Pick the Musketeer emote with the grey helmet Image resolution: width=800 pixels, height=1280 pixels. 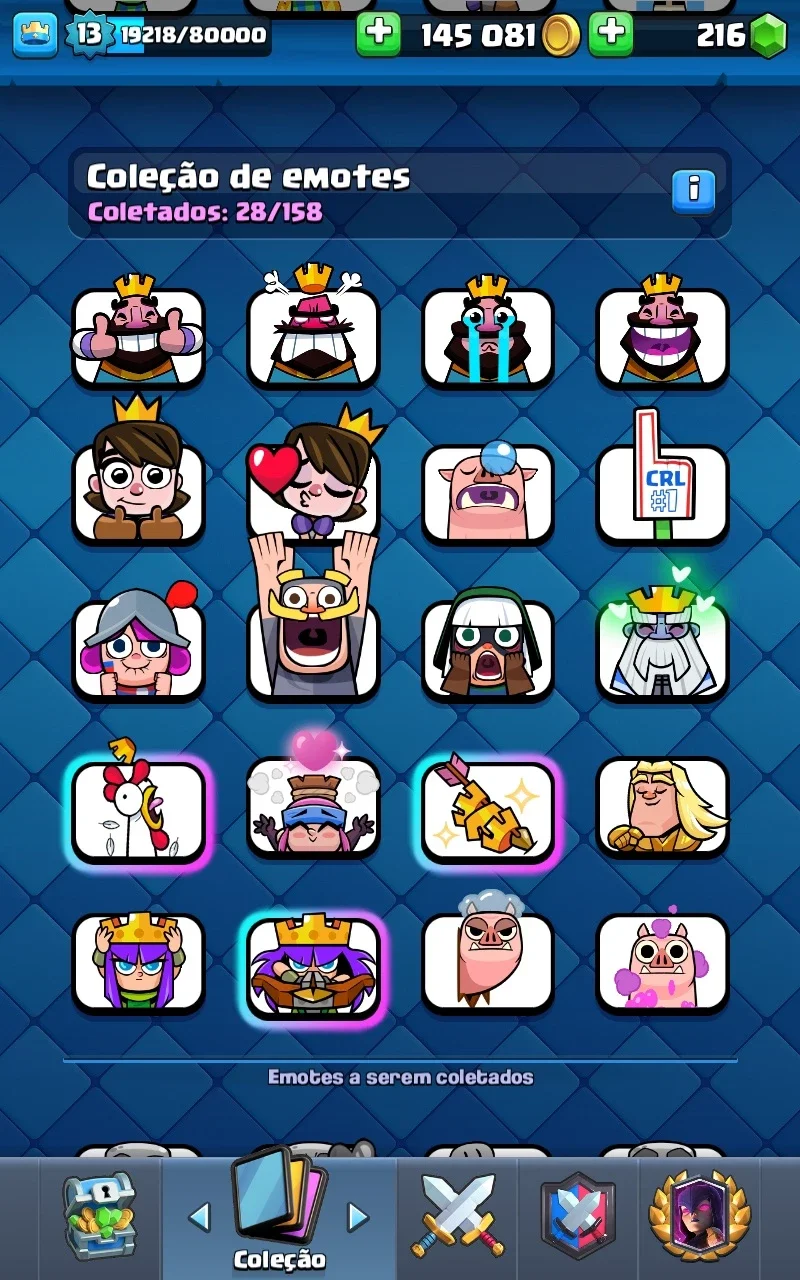point(138,642)
